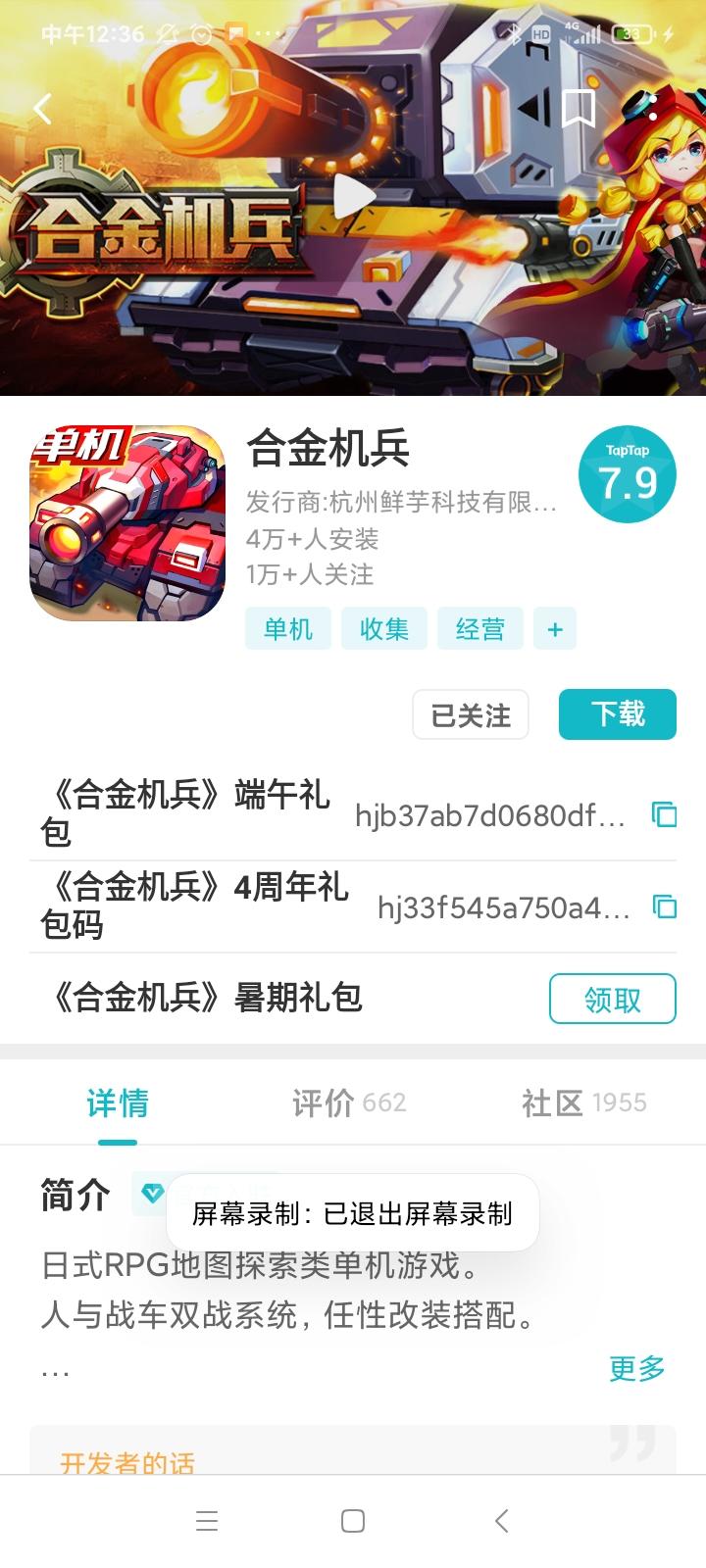Add a tag with the plus chip

pyautogui.click(x=555, y=629)
